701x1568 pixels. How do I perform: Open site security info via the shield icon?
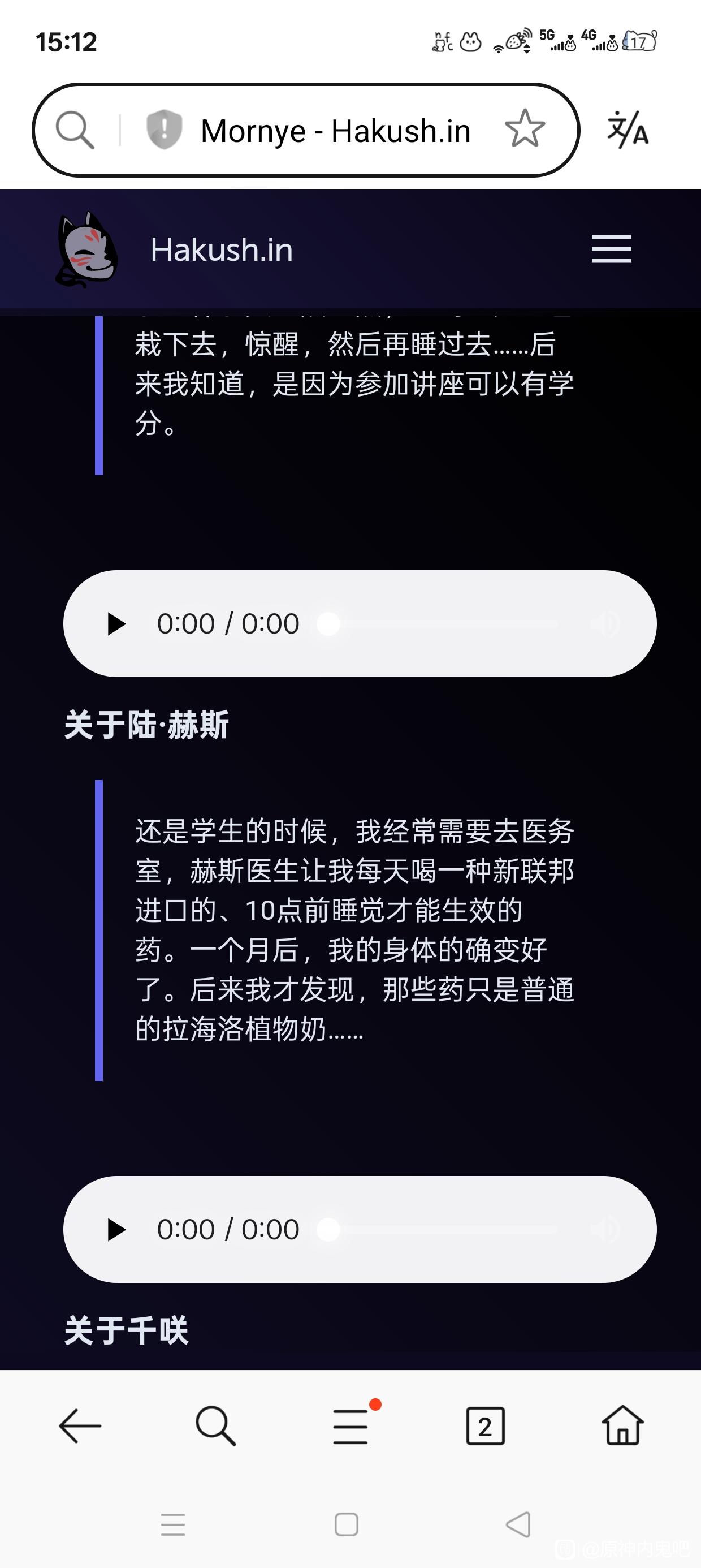click(x=164, y=130)
